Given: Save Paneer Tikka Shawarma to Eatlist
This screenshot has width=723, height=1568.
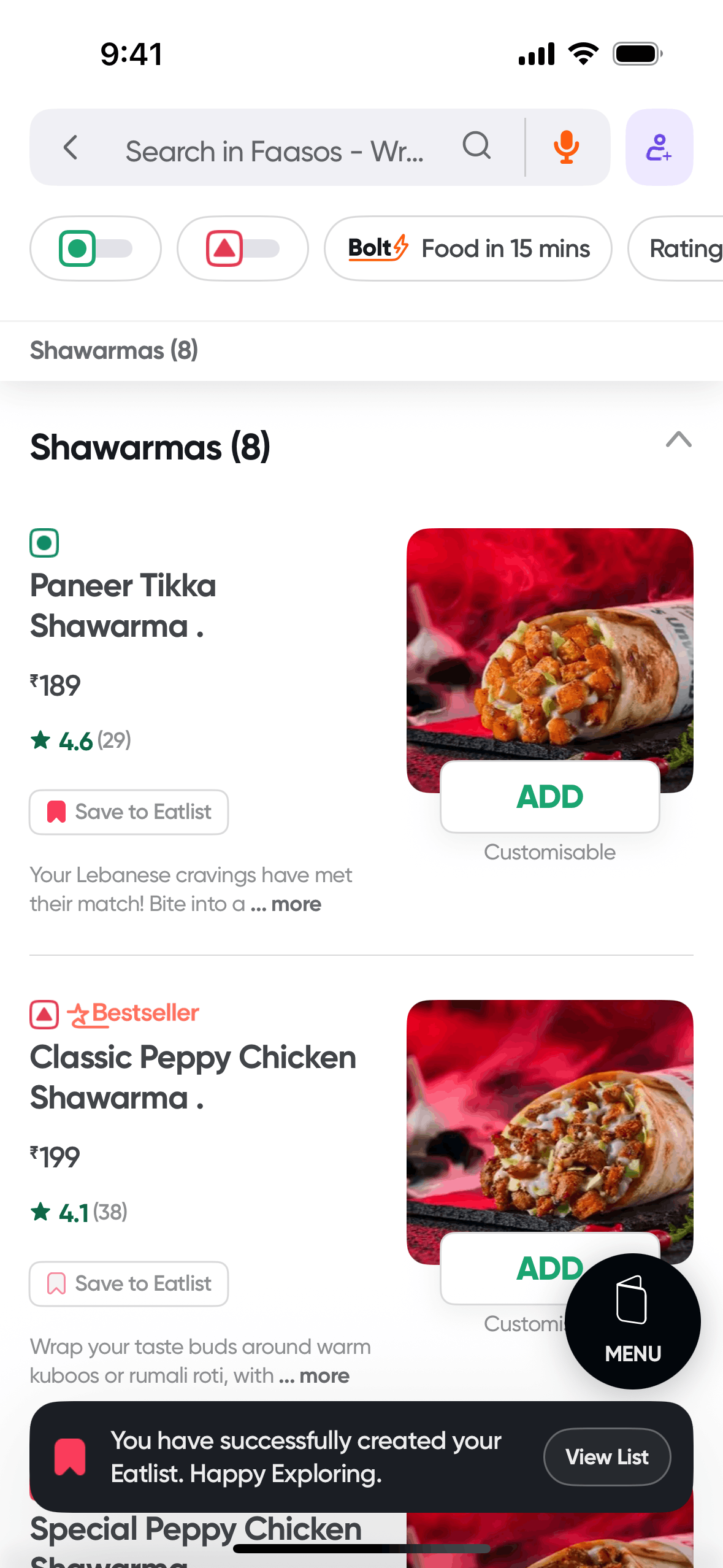Looking at the screenshot, I should click(129, 812).
